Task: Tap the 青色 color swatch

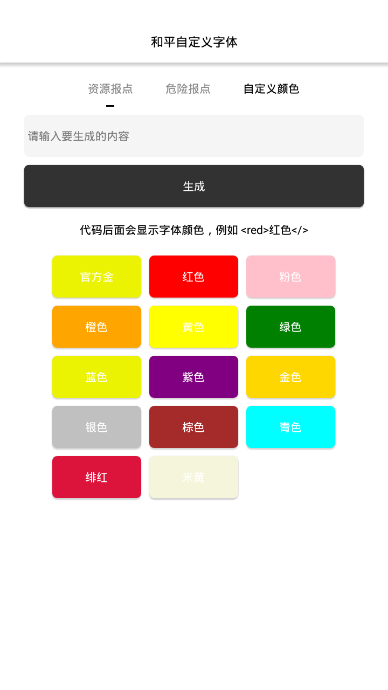Action: coord(291,427)
